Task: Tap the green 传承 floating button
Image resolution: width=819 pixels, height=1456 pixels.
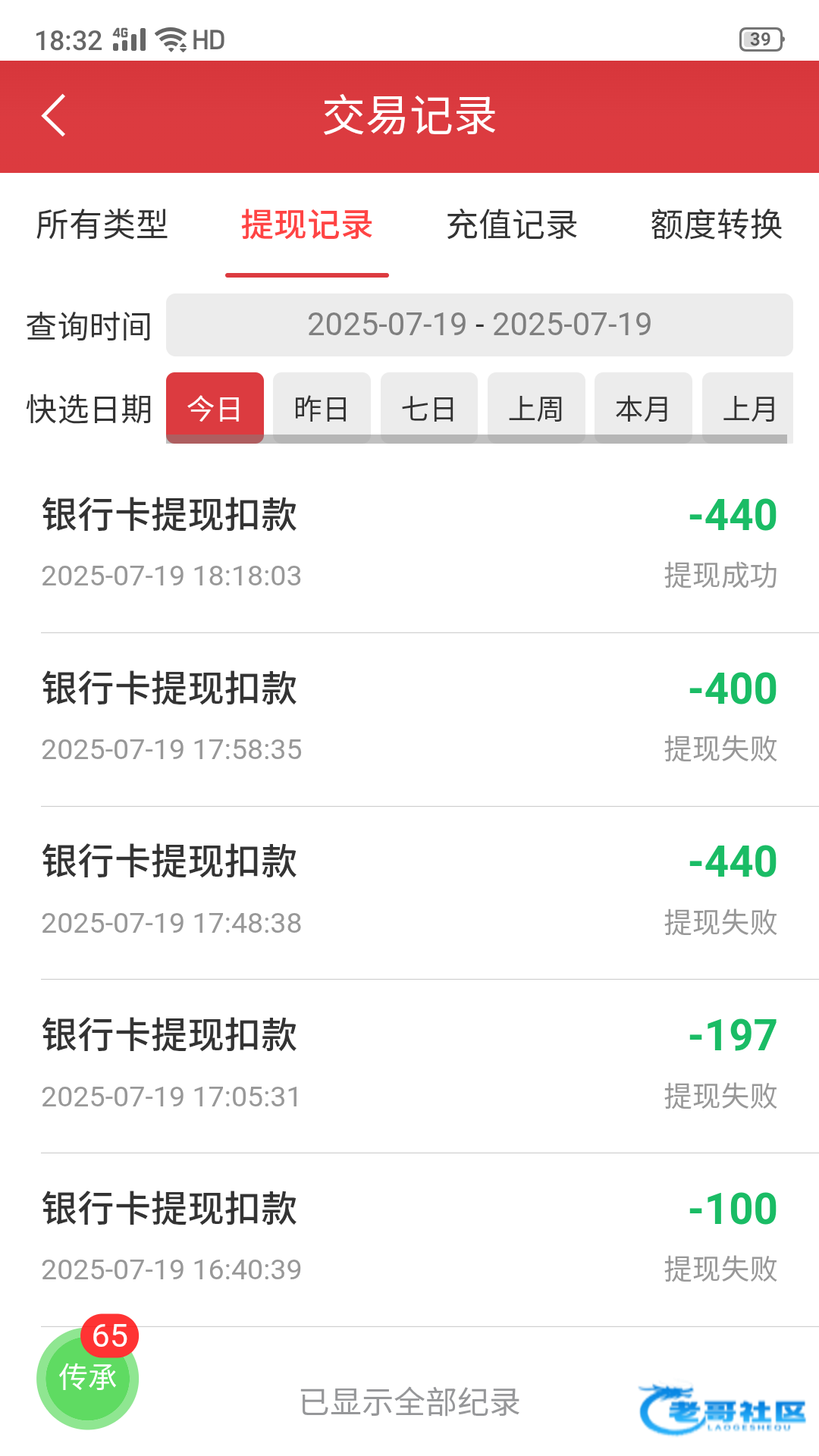Action: (87, 1377)
